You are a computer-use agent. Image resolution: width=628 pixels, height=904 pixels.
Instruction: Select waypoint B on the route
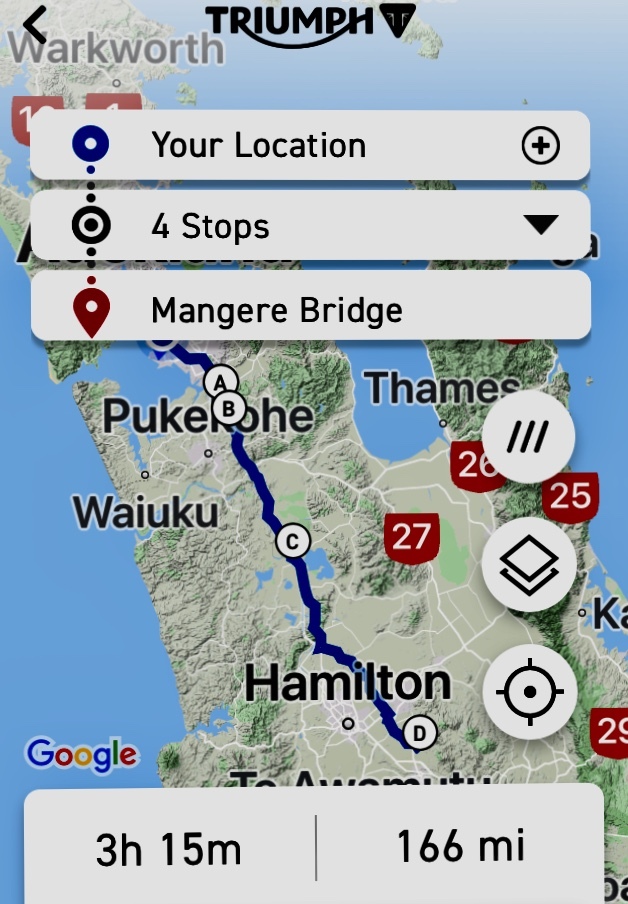(x=229, y=408)
